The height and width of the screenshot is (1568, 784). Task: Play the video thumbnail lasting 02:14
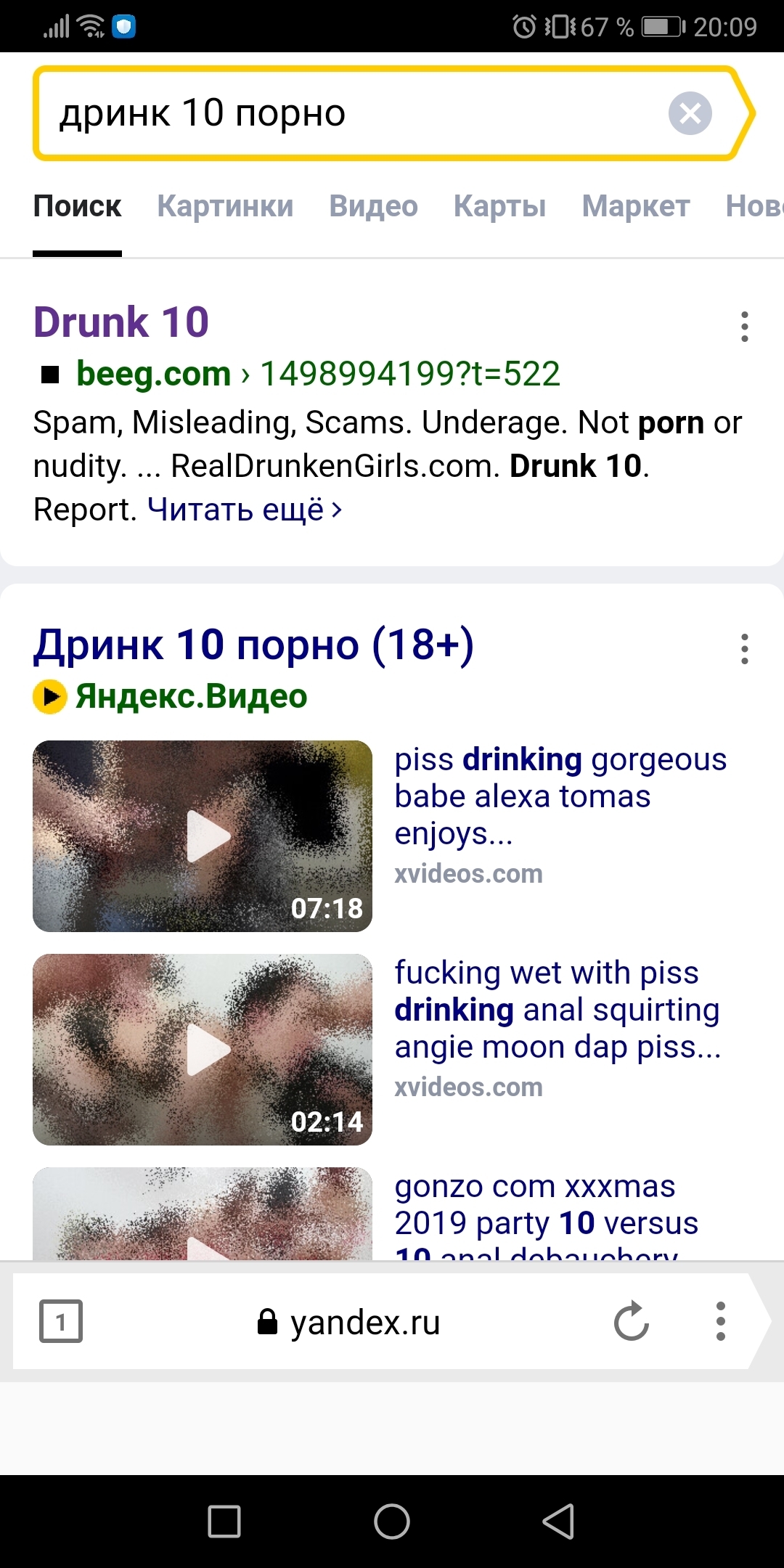203,1050
